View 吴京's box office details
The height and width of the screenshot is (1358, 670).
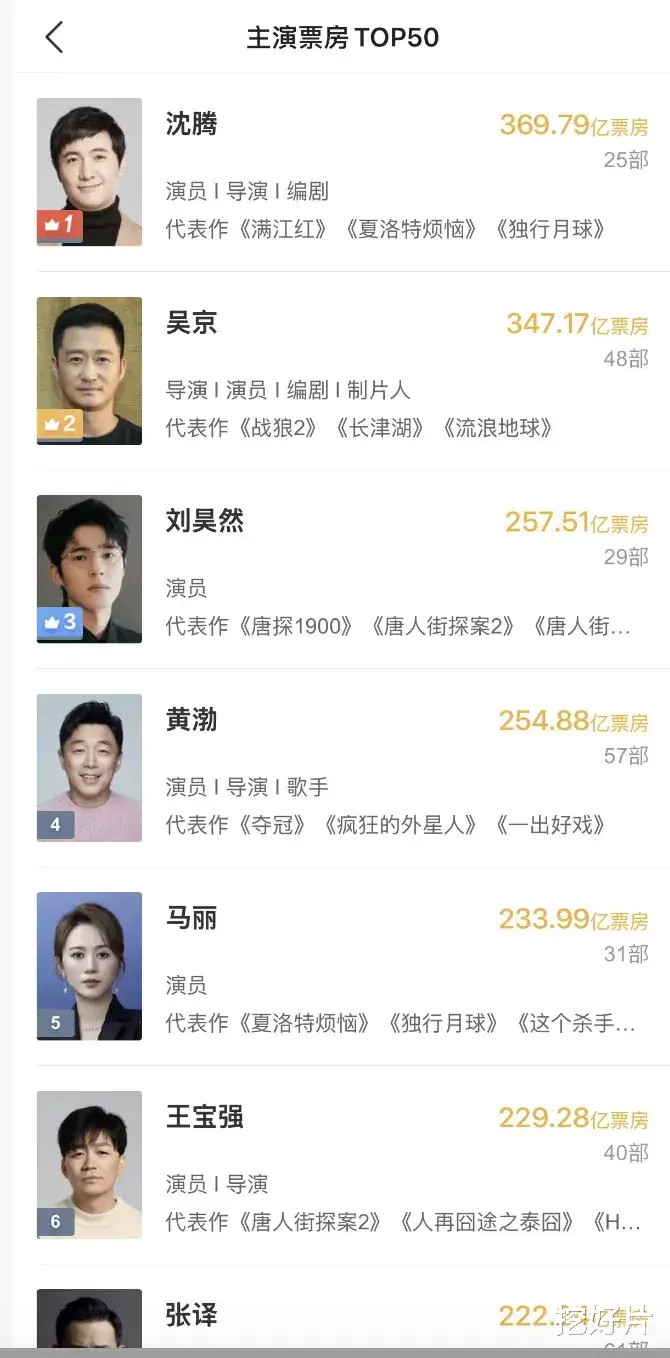(575, 324)
